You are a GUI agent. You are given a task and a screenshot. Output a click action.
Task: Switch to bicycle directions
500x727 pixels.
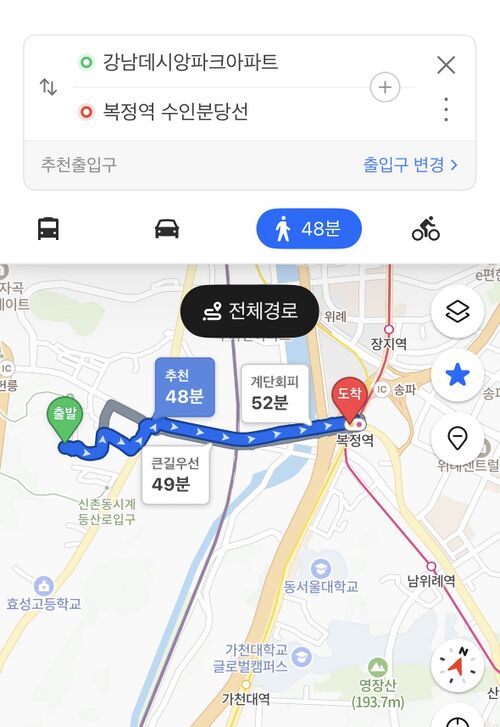[426, 229]
